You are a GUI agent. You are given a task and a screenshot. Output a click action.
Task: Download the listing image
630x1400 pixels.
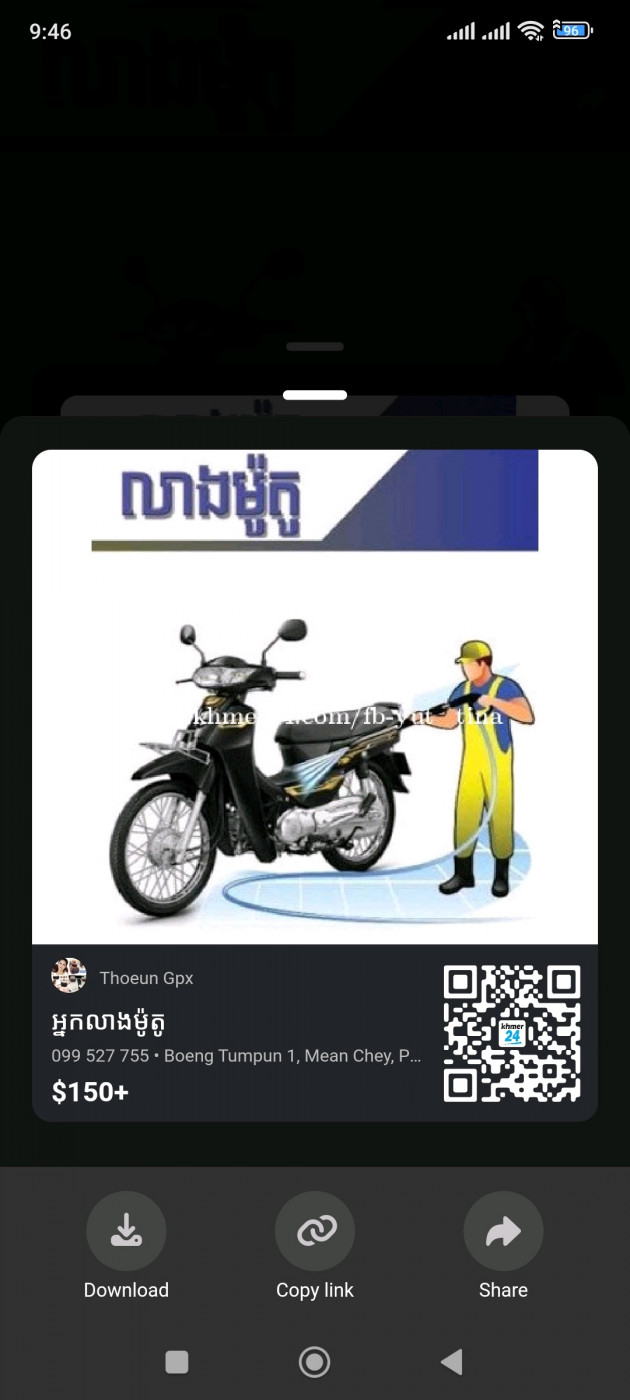[x=126, y=1231]
